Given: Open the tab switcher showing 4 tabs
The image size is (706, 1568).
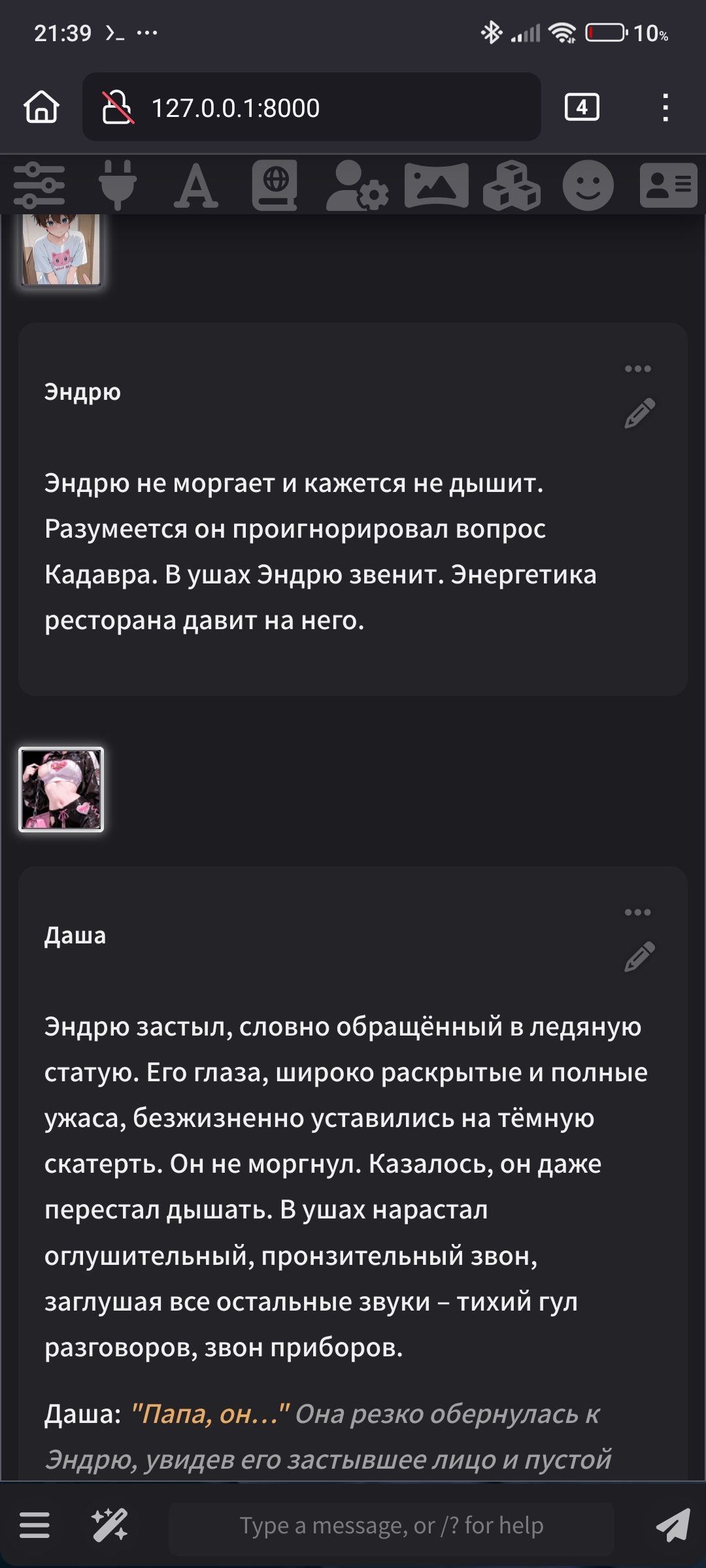Looking at the screenshot, I should click(x=582, y=107).
